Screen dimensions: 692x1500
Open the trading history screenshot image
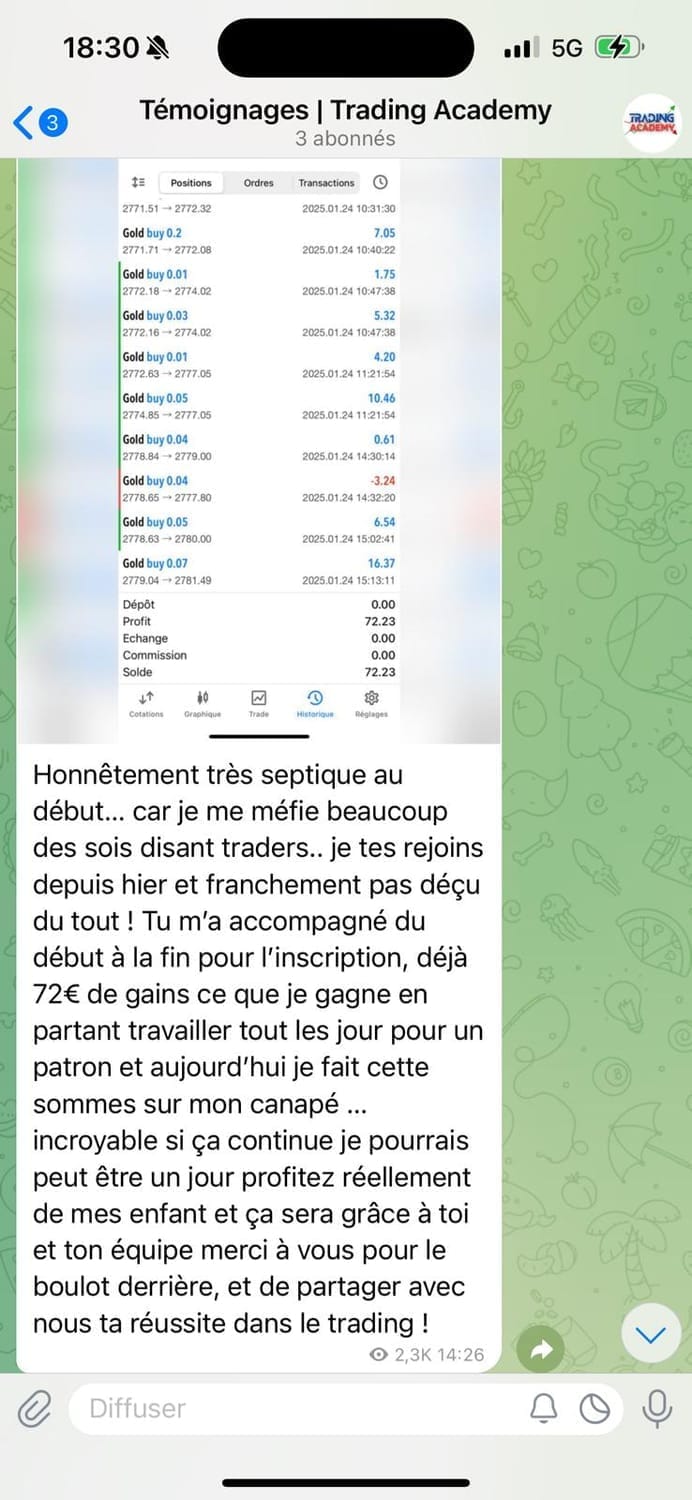pos(259,450)
